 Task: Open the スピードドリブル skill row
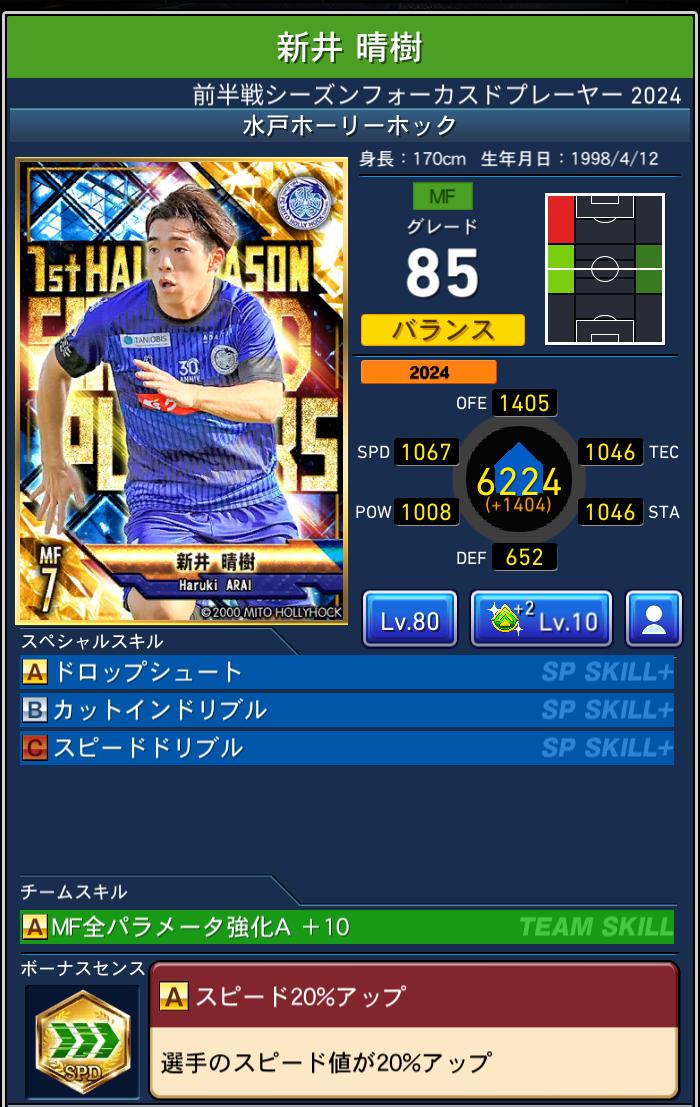pyautogui.click(x=346, y=748)
